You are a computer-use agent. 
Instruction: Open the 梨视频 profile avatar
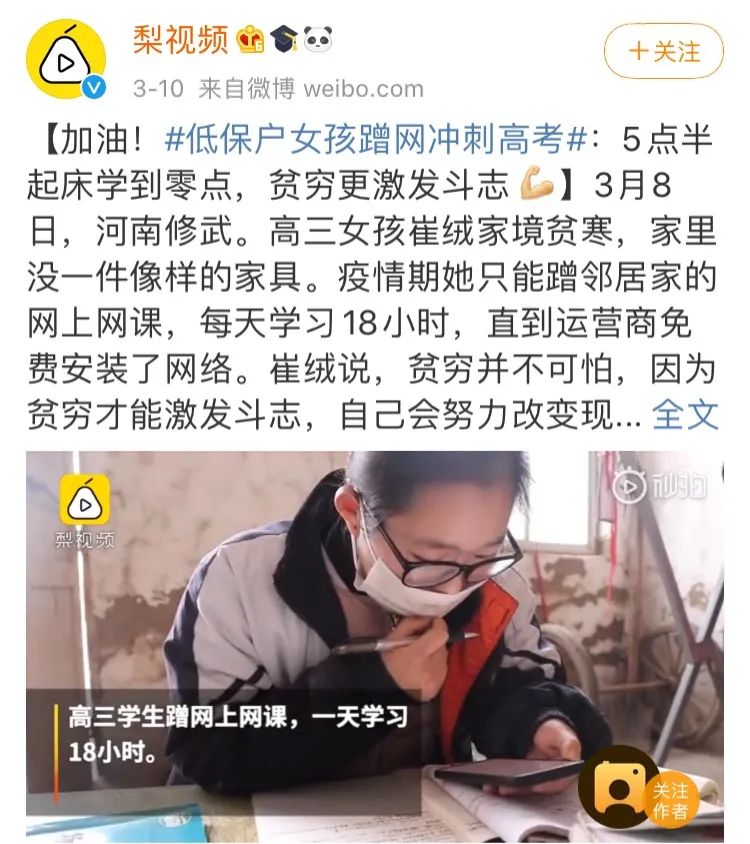point(65,58)
